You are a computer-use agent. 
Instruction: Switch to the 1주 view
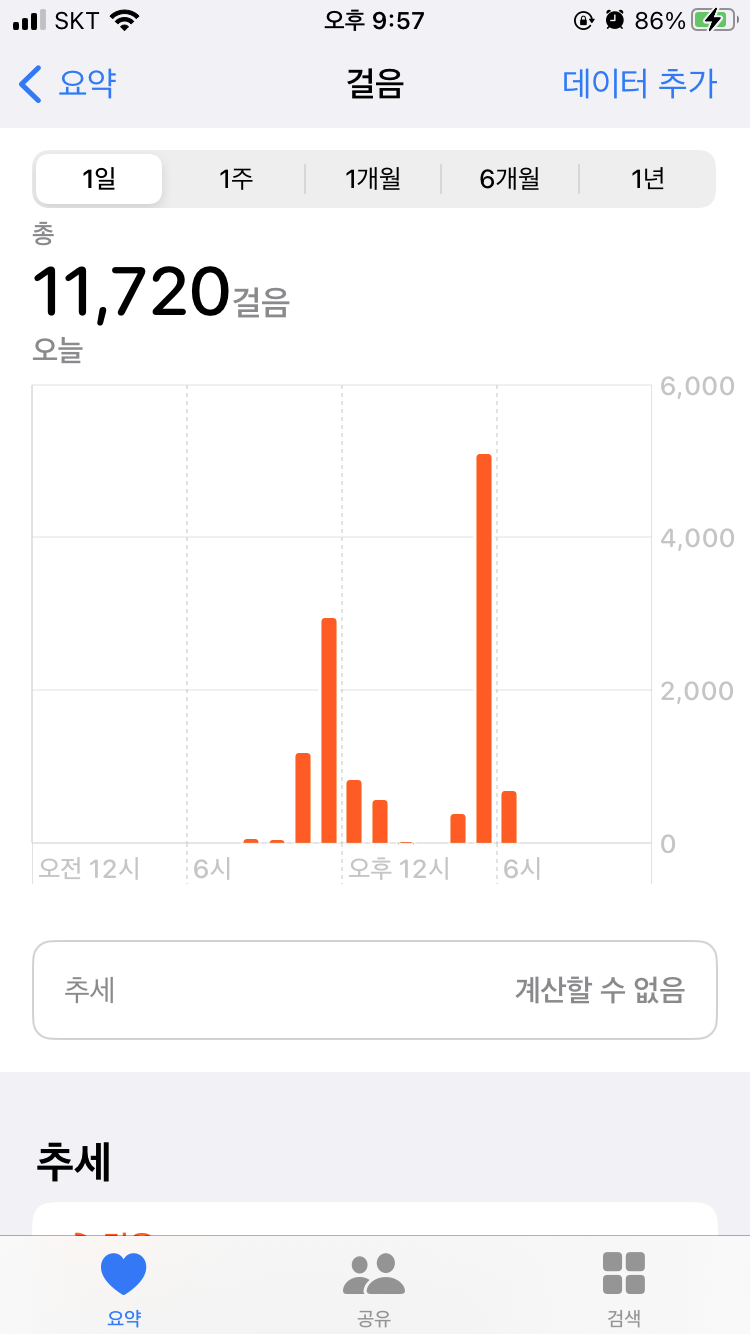(236, 179)
